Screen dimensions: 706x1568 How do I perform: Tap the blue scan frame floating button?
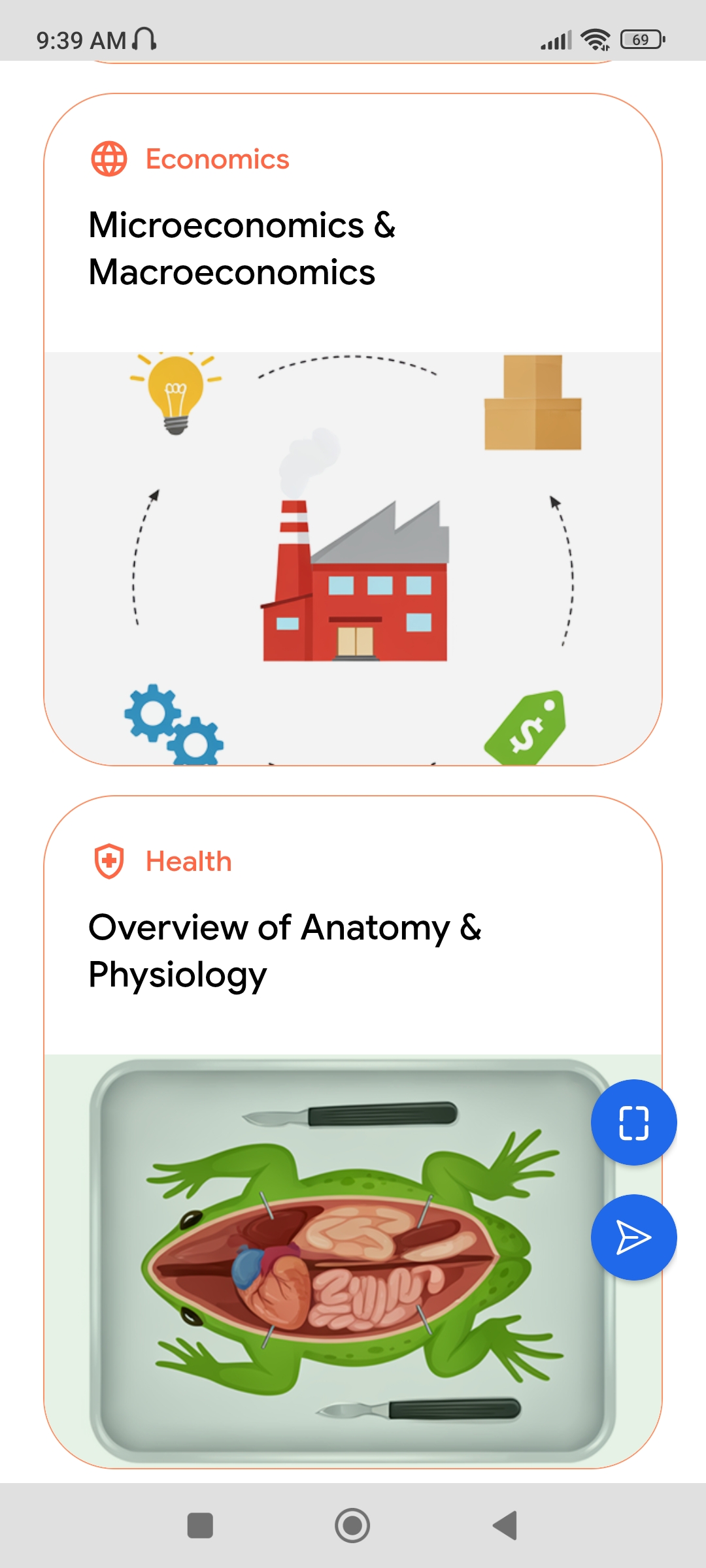point(633,1122)
